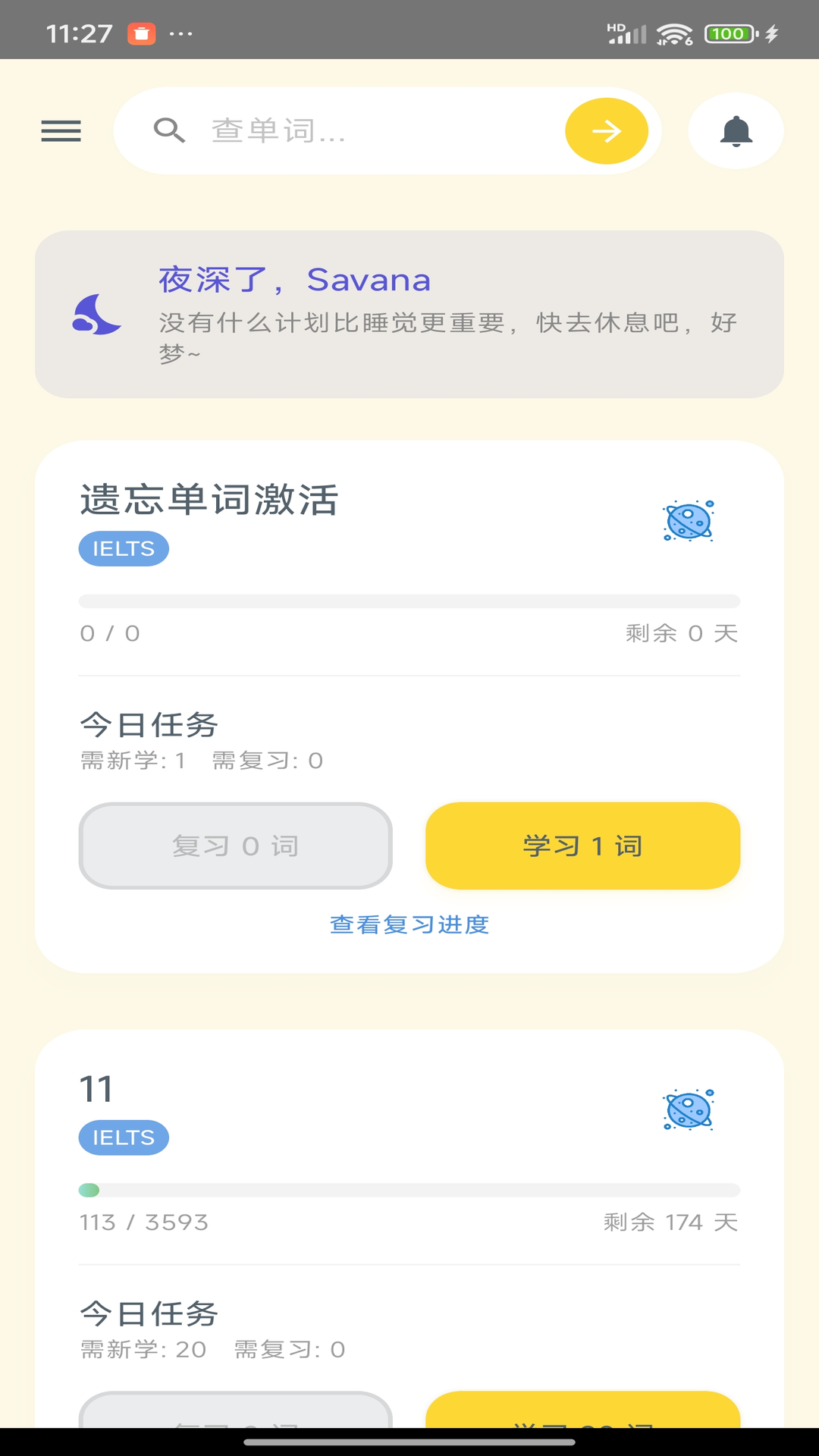Select the IELTS tag on plan 11
The image size is (819, 1456).
click(x=124, y=1137)
